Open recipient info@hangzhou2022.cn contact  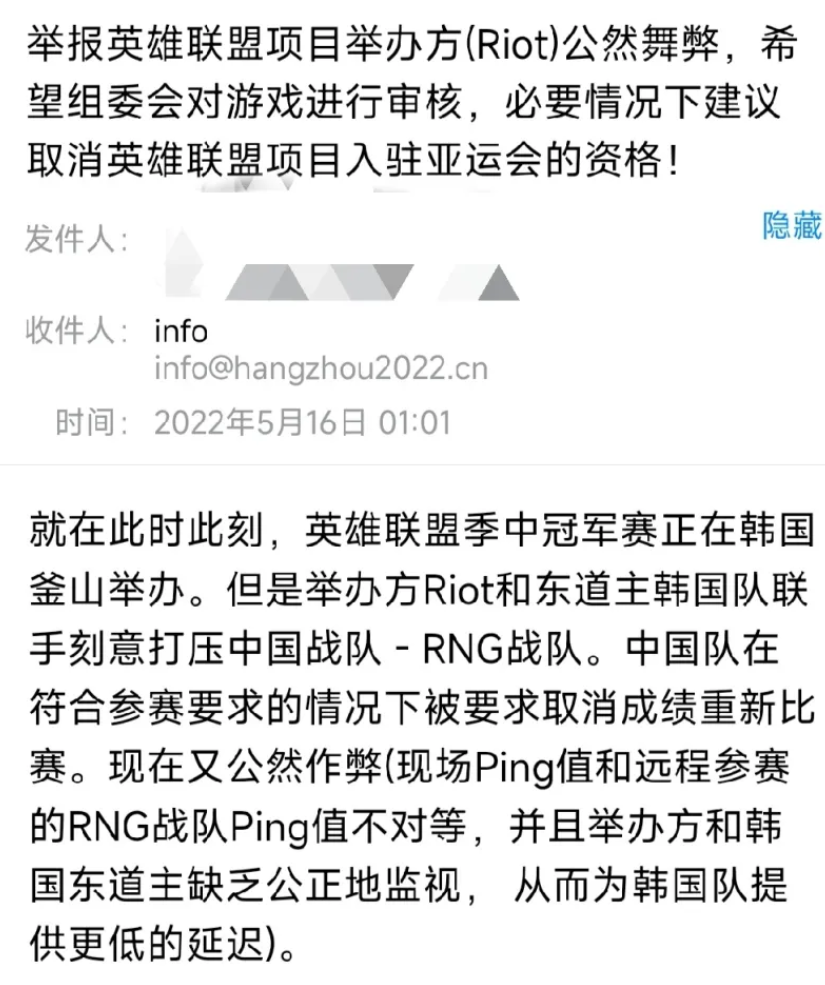coord(320,368)
